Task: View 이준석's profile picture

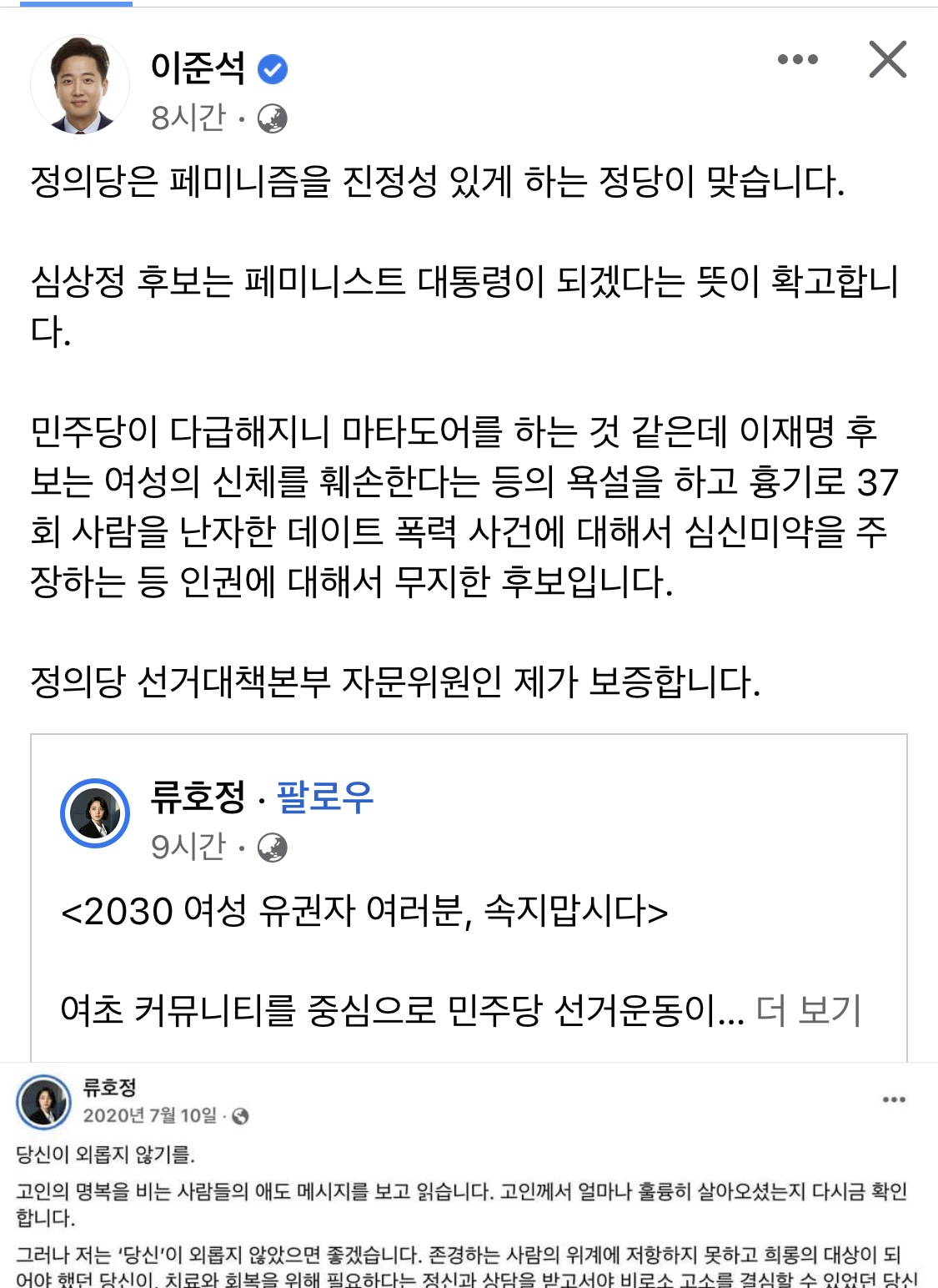Action: pyautogui.click(x=80, y=84)
